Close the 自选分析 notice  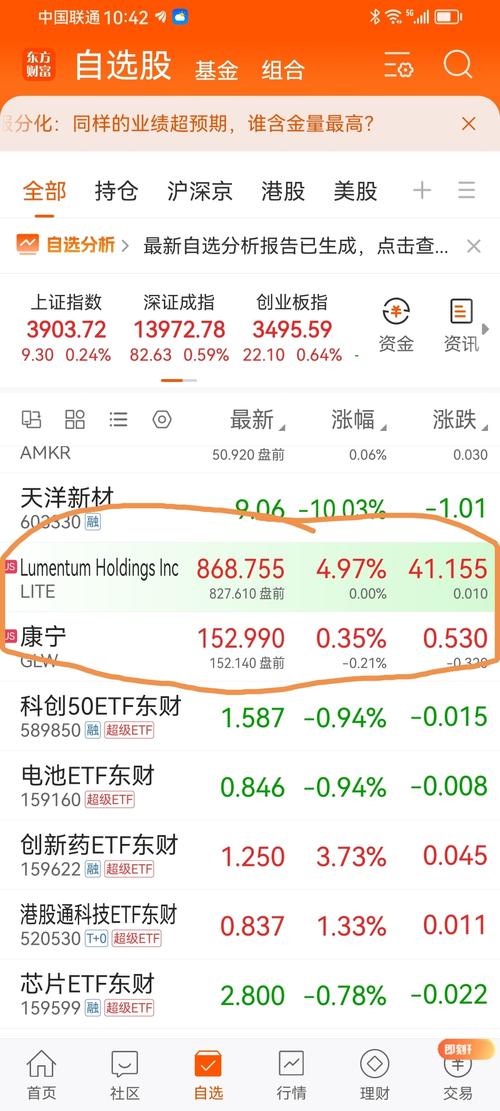[x=474, y=247]
